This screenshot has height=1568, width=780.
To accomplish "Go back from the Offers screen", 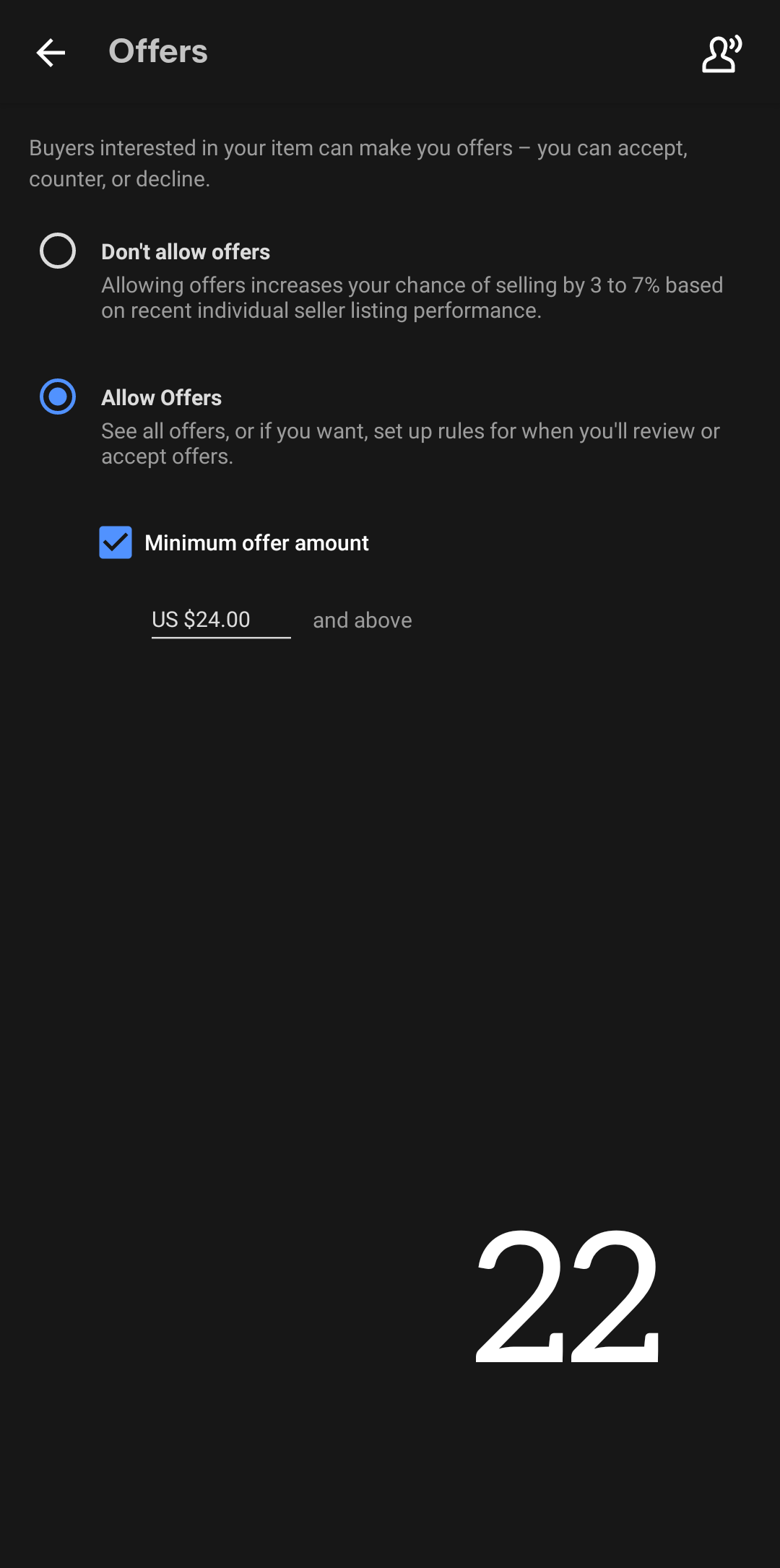I will click(x=51, y=53).
